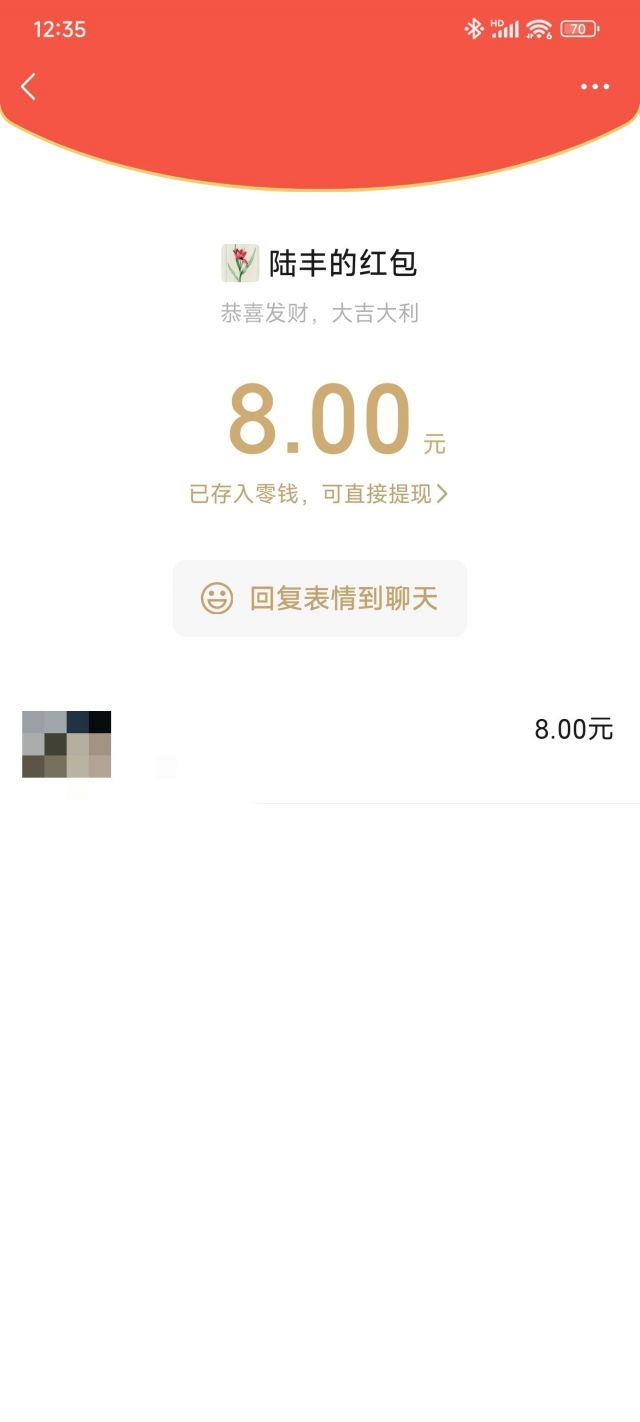Tap the 回复表情到聊天 button
This screenshot has width=640, height=1422.
(x=320, y=598)
